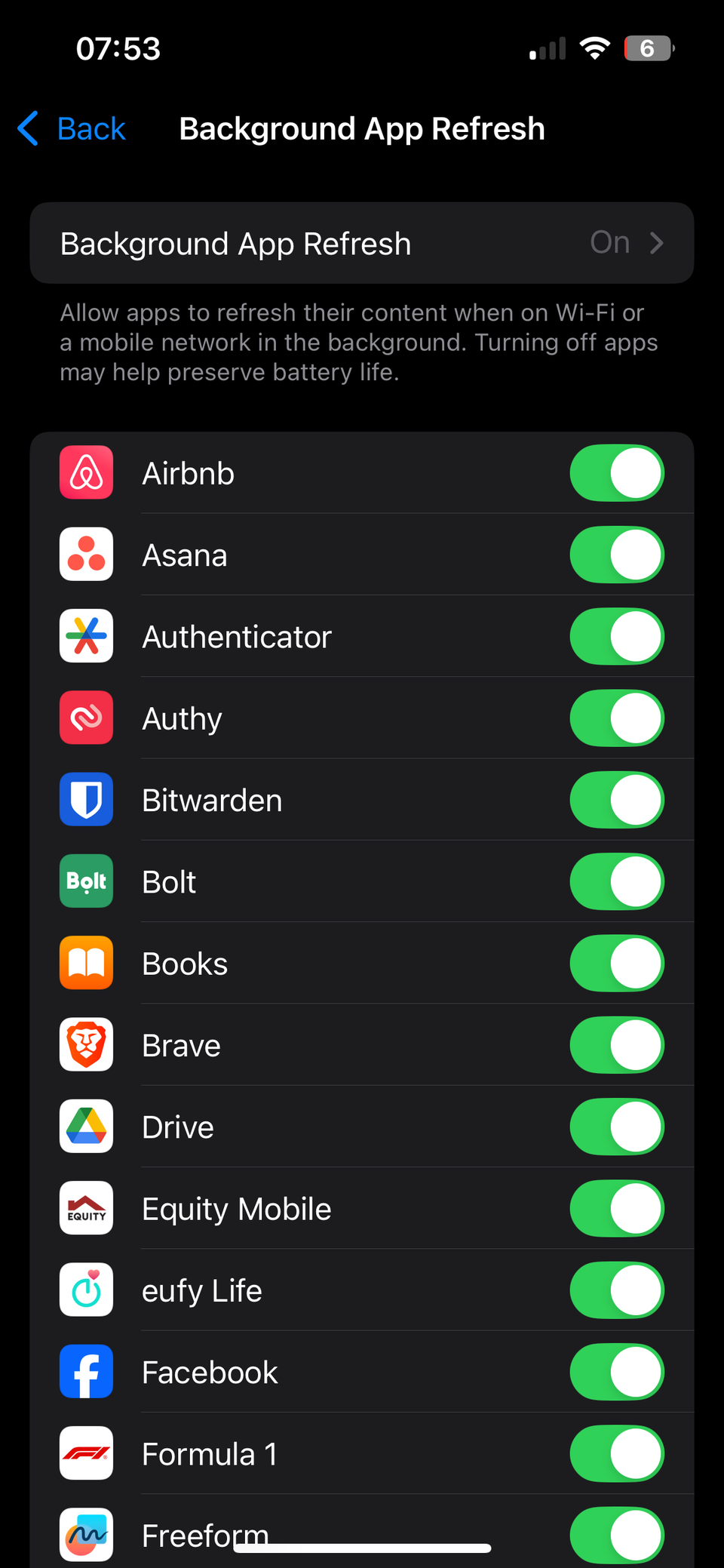The image size is (724, 1568).
Task: Tap the Wi-Fi status icon
Action: tap(595, 48)
